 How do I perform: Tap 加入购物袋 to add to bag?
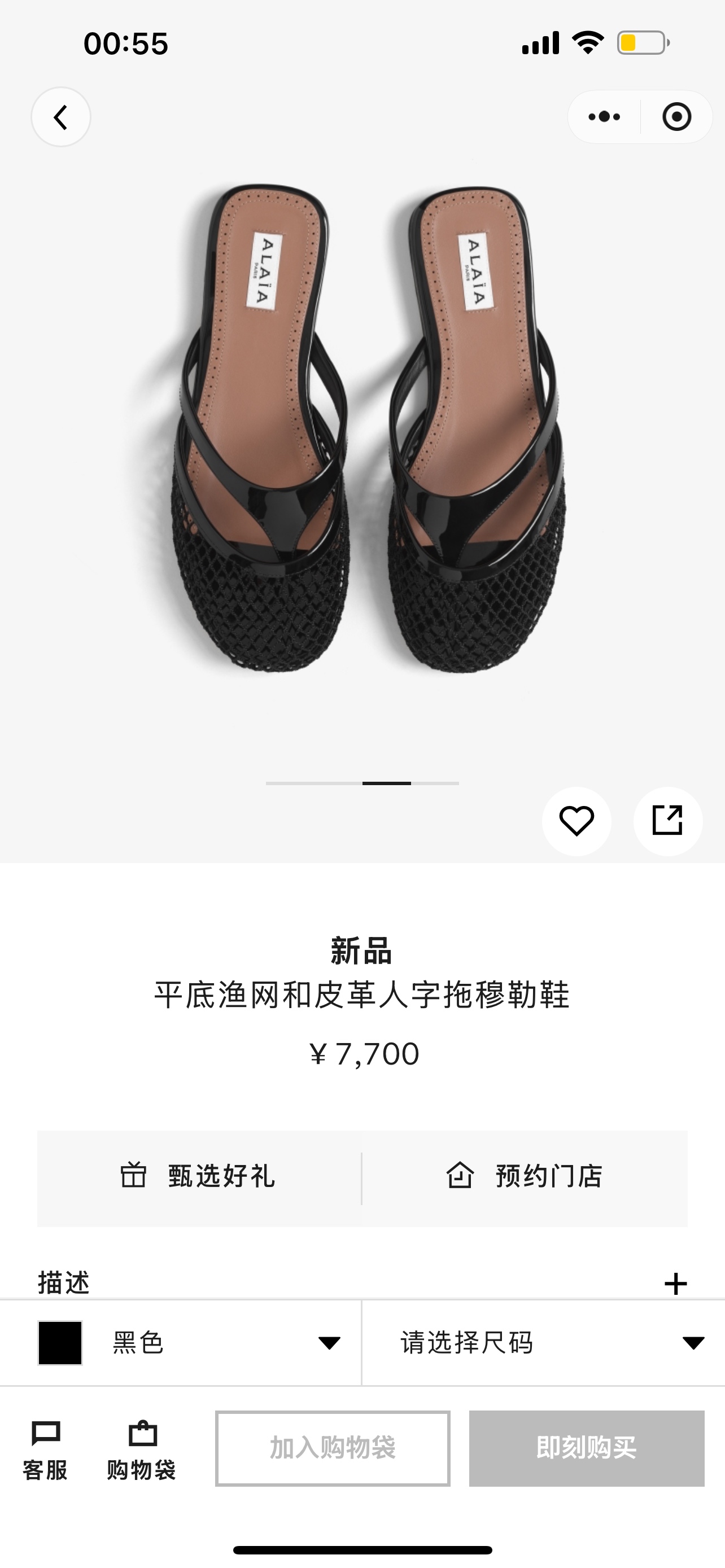coord(333,1448)
